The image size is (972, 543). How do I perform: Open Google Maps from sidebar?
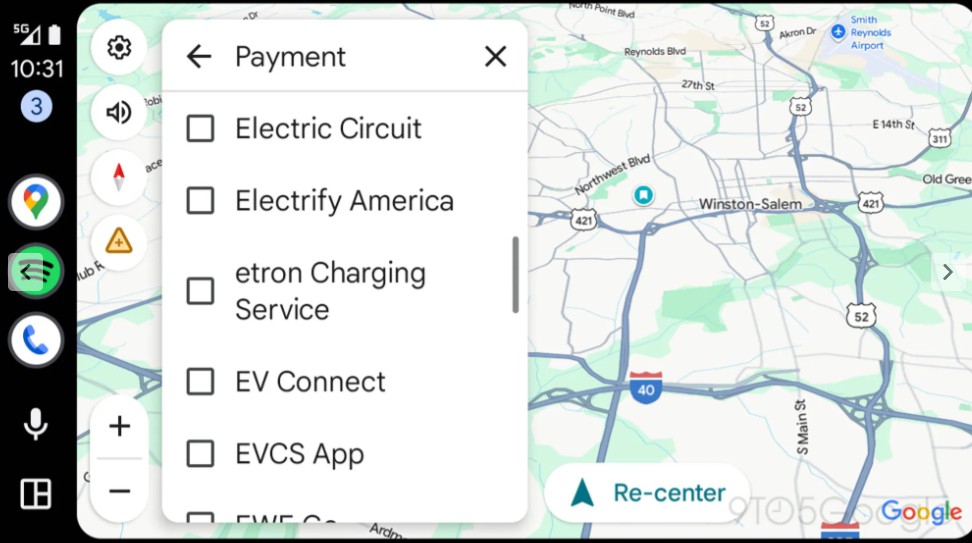(36, 201)
